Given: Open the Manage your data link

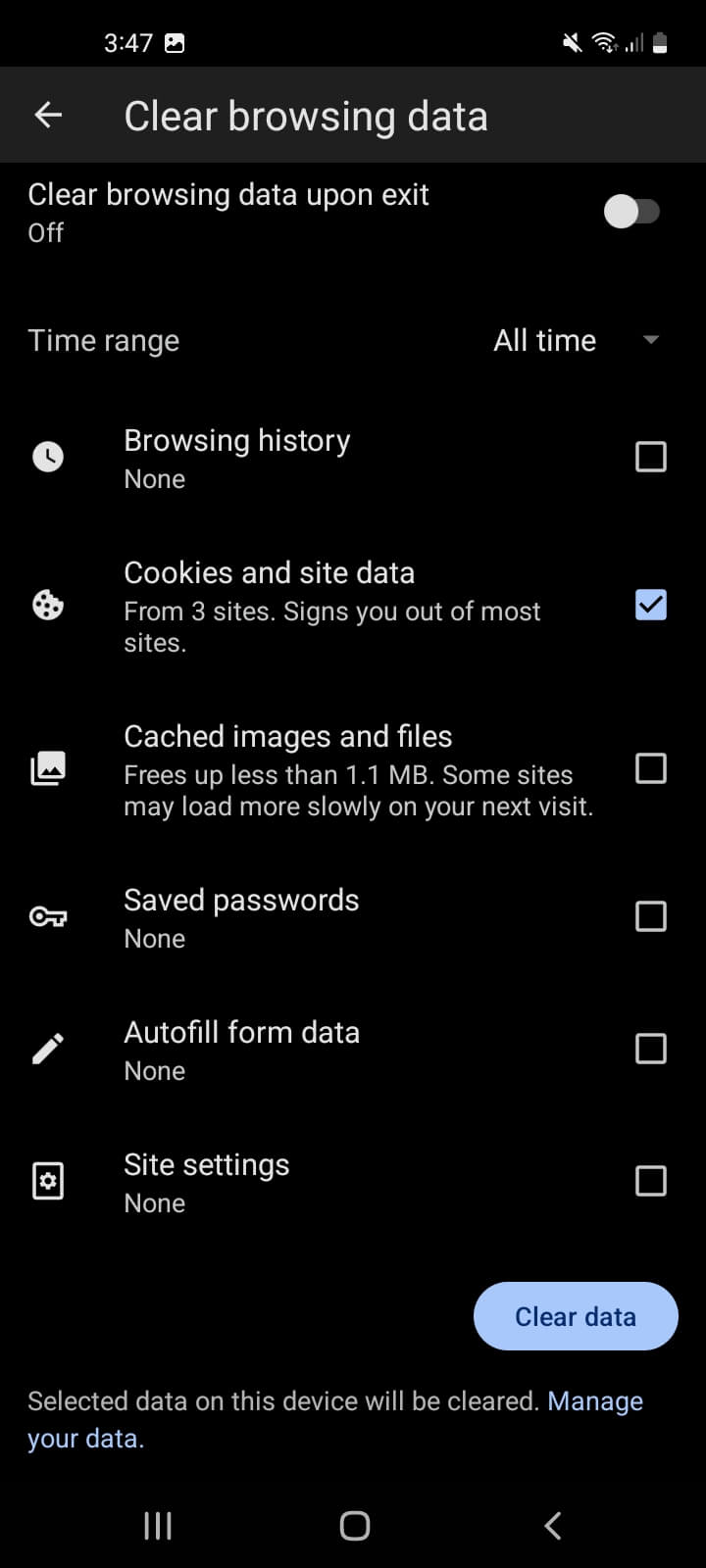Looking at the screenshot, I should 594,1401.
